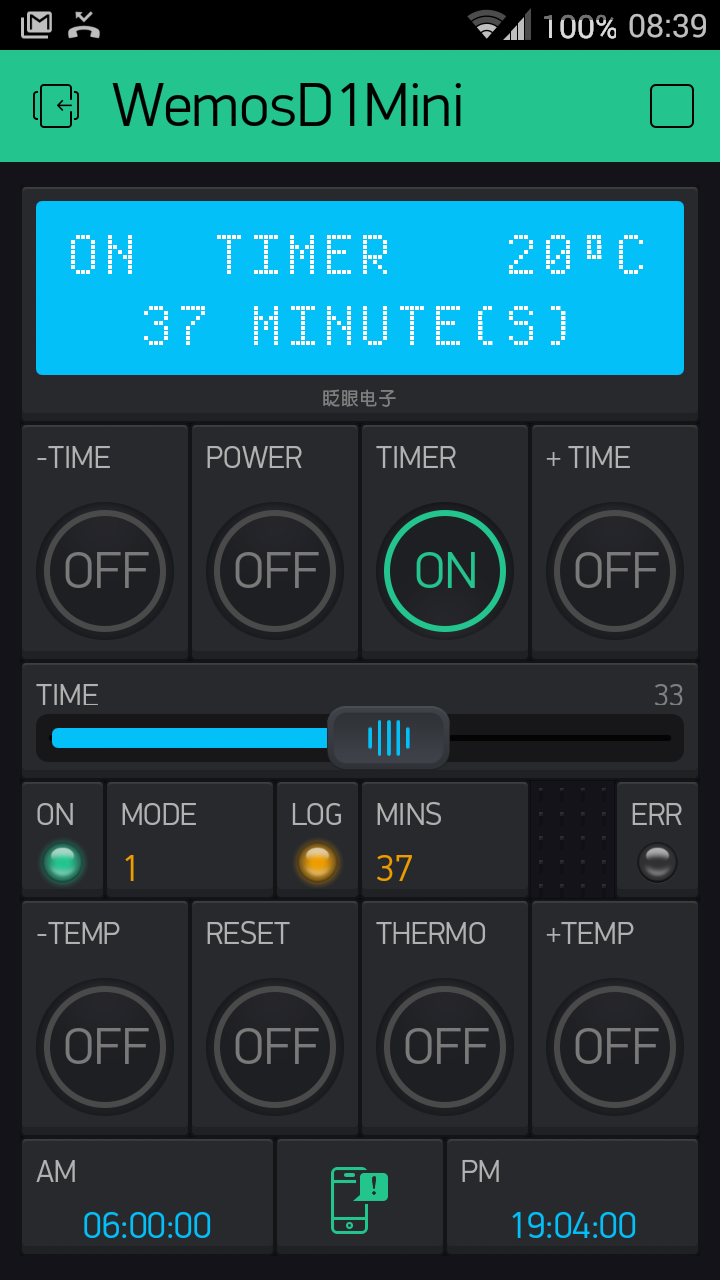Viewport: 720px width, 1280px height.
Task: Stop the project with the square icon
Action: 672,106
